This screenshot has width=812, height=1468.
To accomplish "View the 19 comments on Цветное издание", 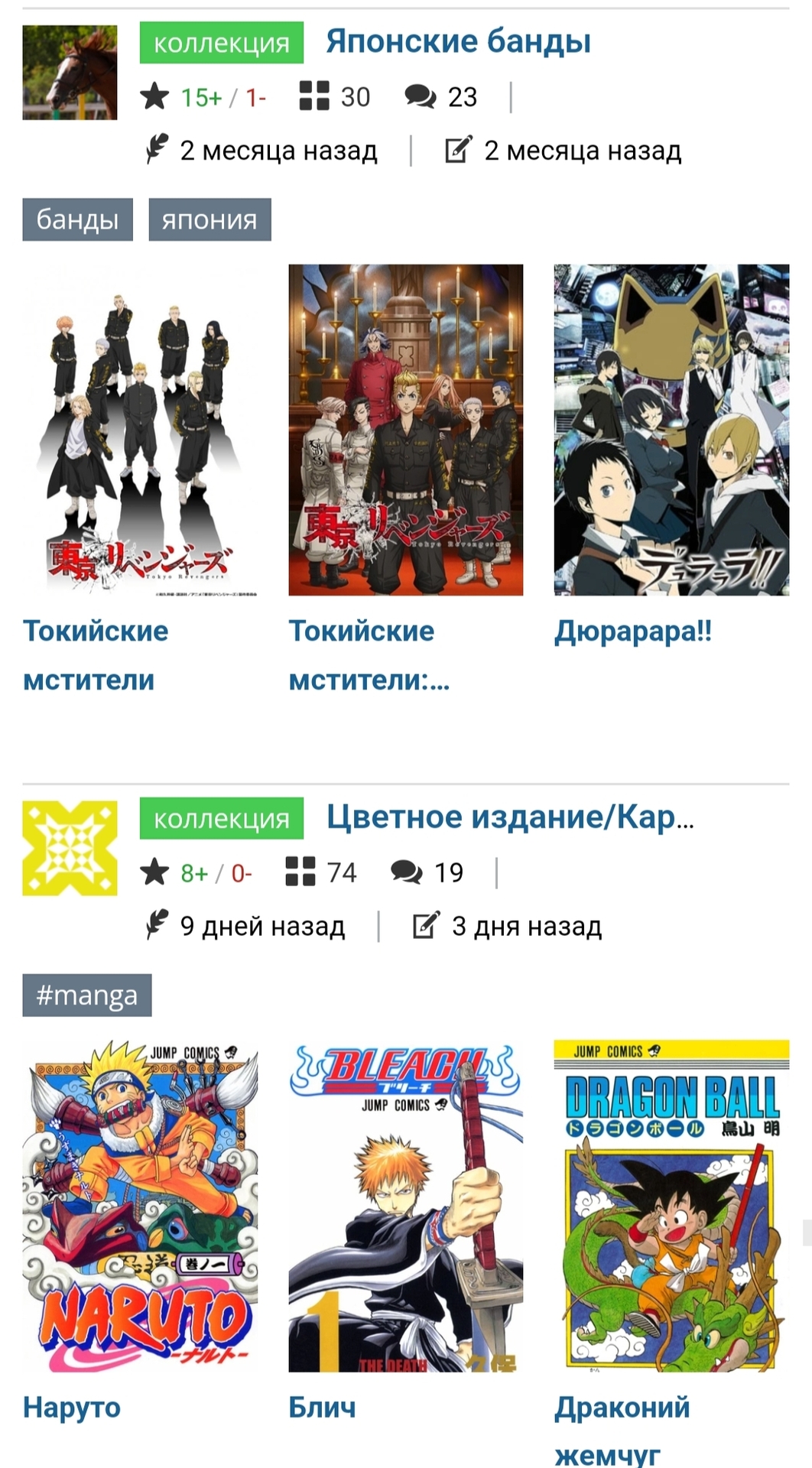I will (427, 872).
